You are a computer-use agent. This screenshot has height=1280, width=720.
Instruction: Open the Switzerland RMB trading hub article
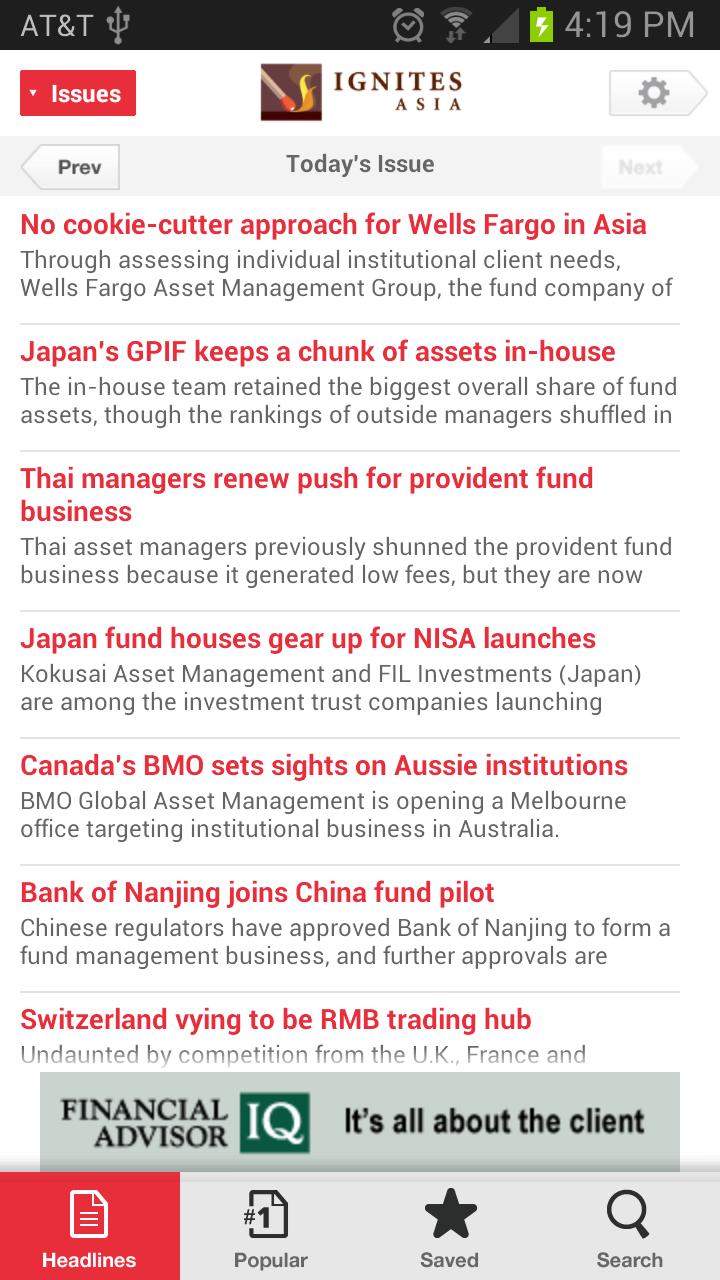(277, 1019)
